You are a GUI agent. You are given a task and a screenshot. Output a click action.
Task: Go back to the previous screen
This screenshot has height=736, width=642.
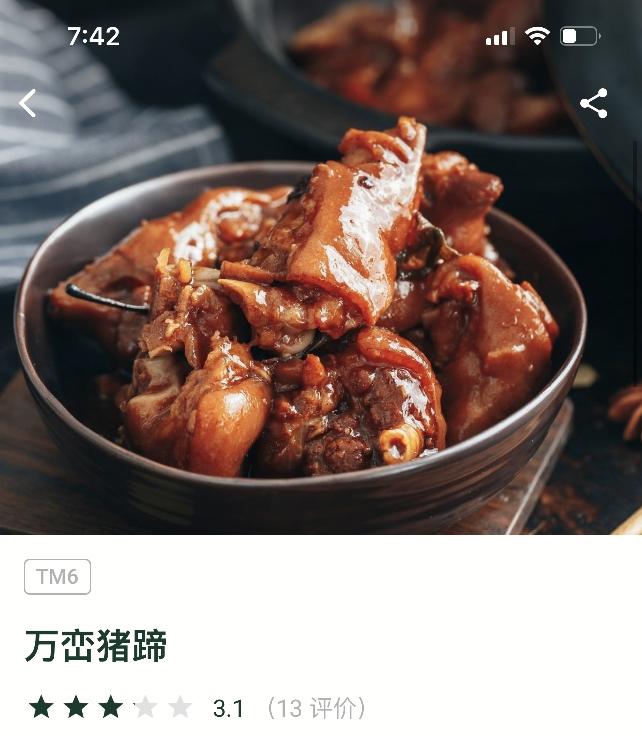pos(28,102)
